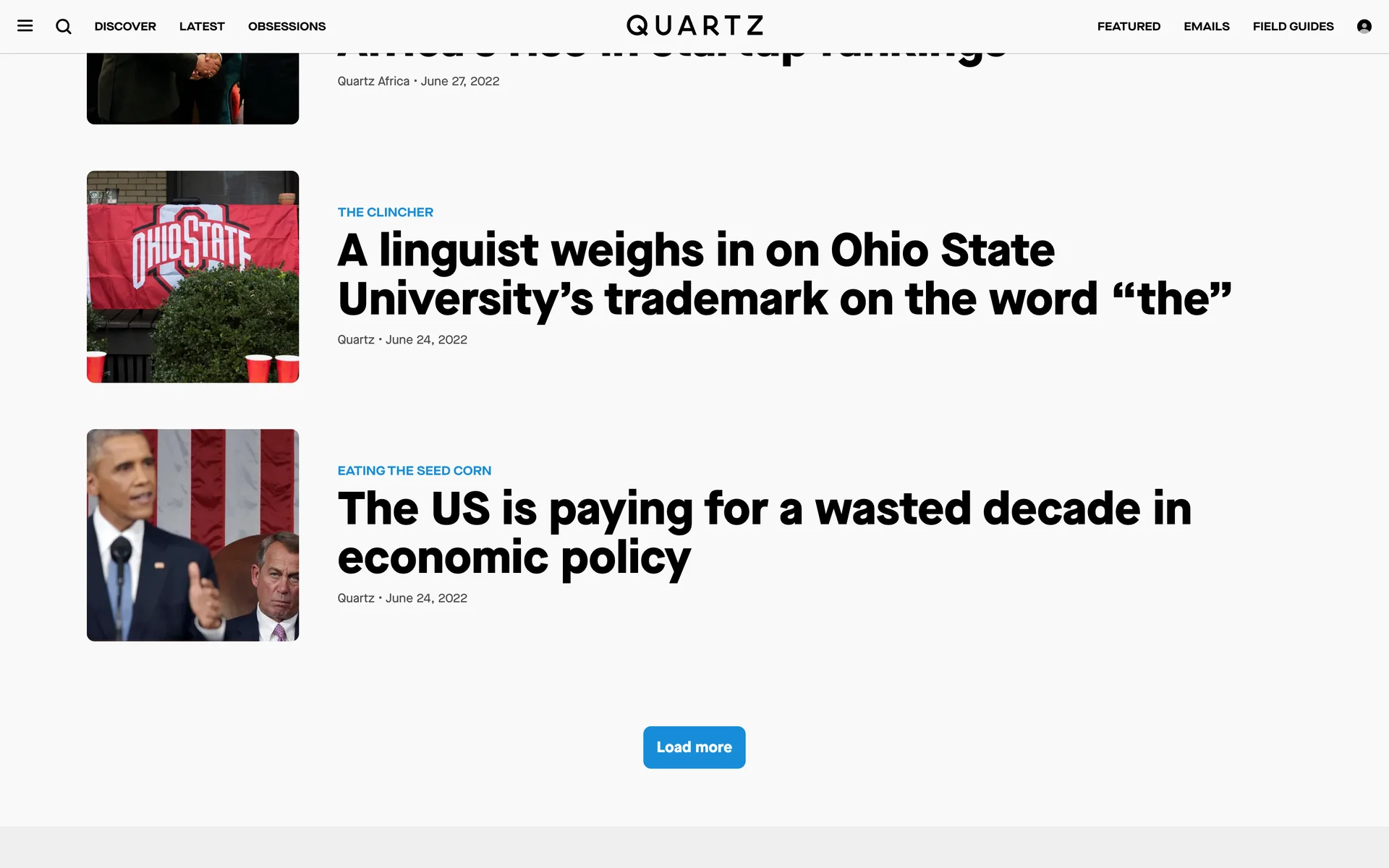Open the Obama speech article thumbnail
This screenshot has width=1389, height=868.
[192, 535]
